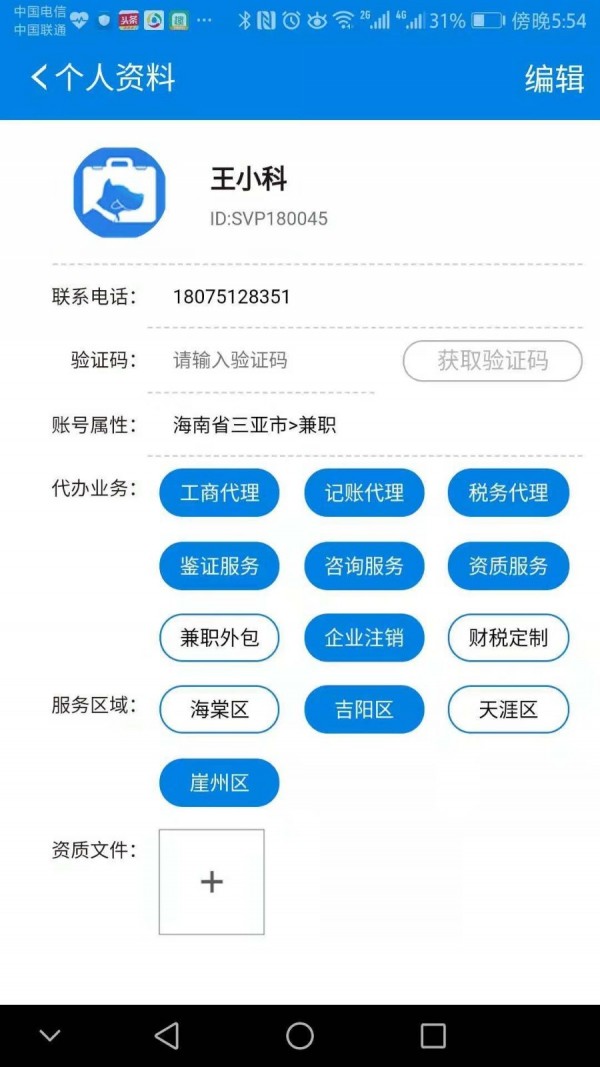Request code with 获取验证码 button
600x1067 pixels.
point(492,361)
